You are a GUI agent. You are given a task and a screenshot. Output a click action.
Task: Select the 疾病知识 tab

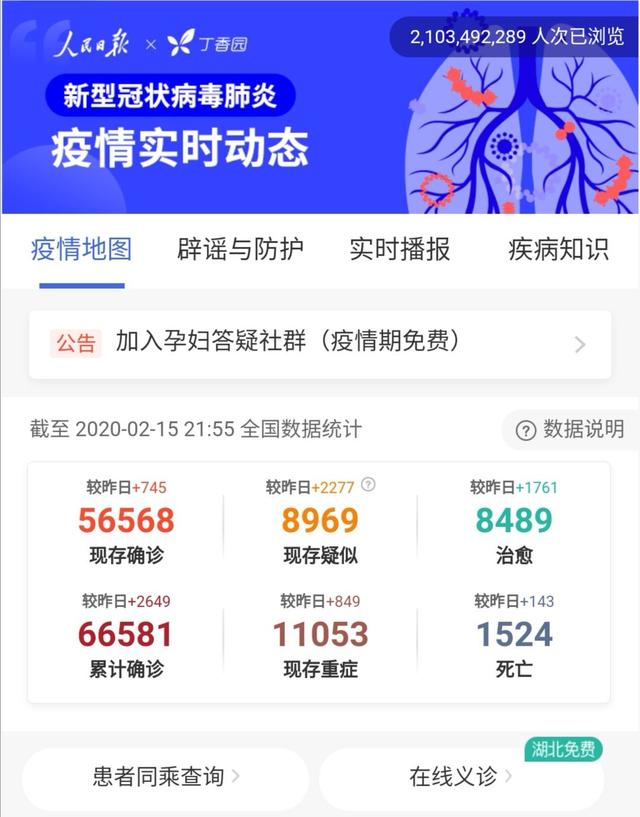pos(558,250)
